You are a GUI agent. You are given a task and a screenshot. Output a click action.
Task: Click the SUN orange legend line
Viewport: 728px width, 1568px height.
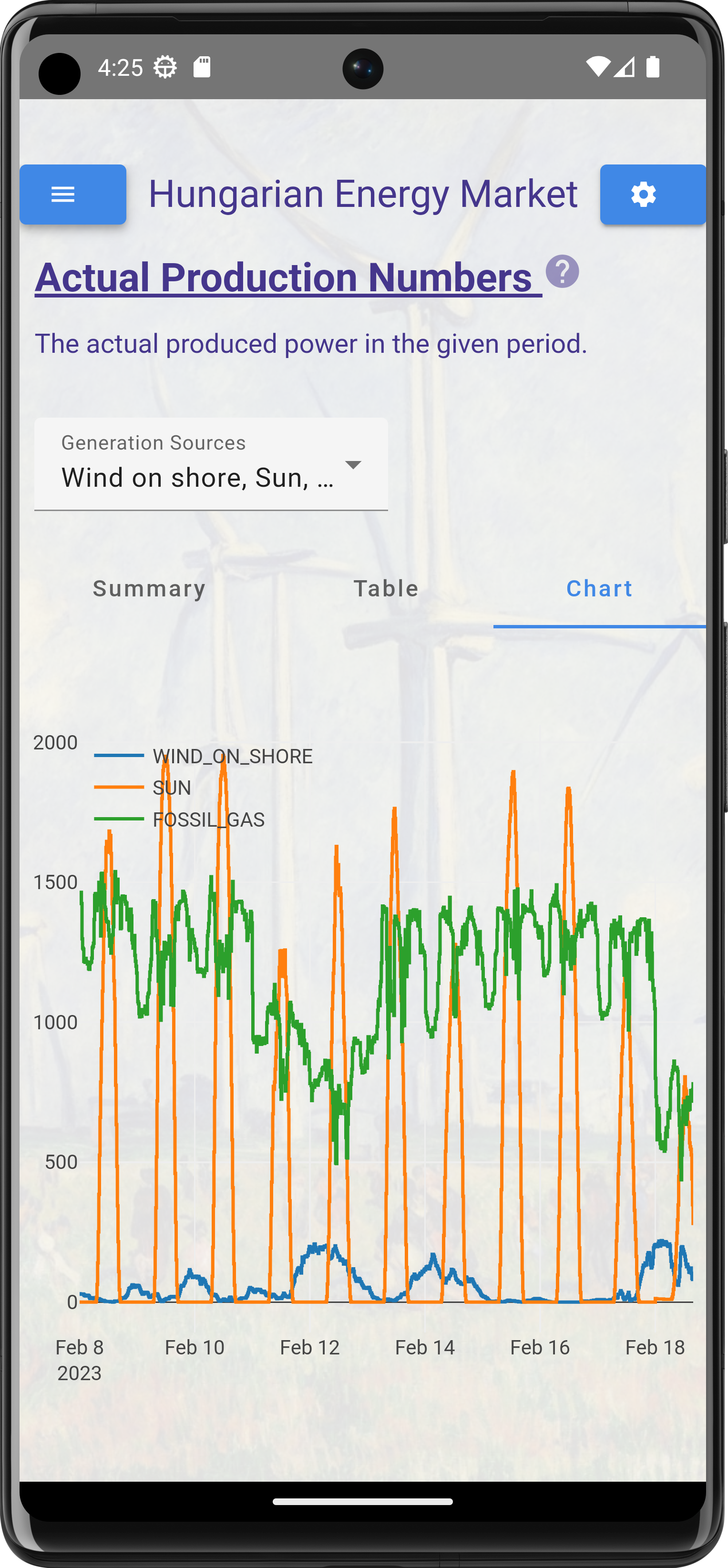119,788
